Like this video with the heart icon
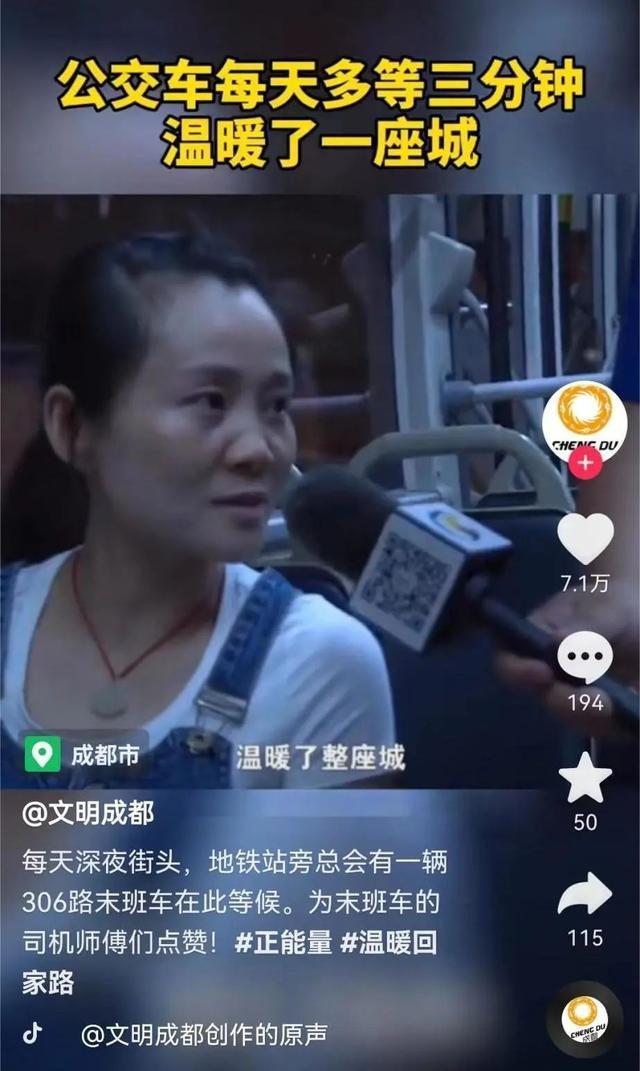640x1071 pixels. pyautogui.click(x=585, y=538)
